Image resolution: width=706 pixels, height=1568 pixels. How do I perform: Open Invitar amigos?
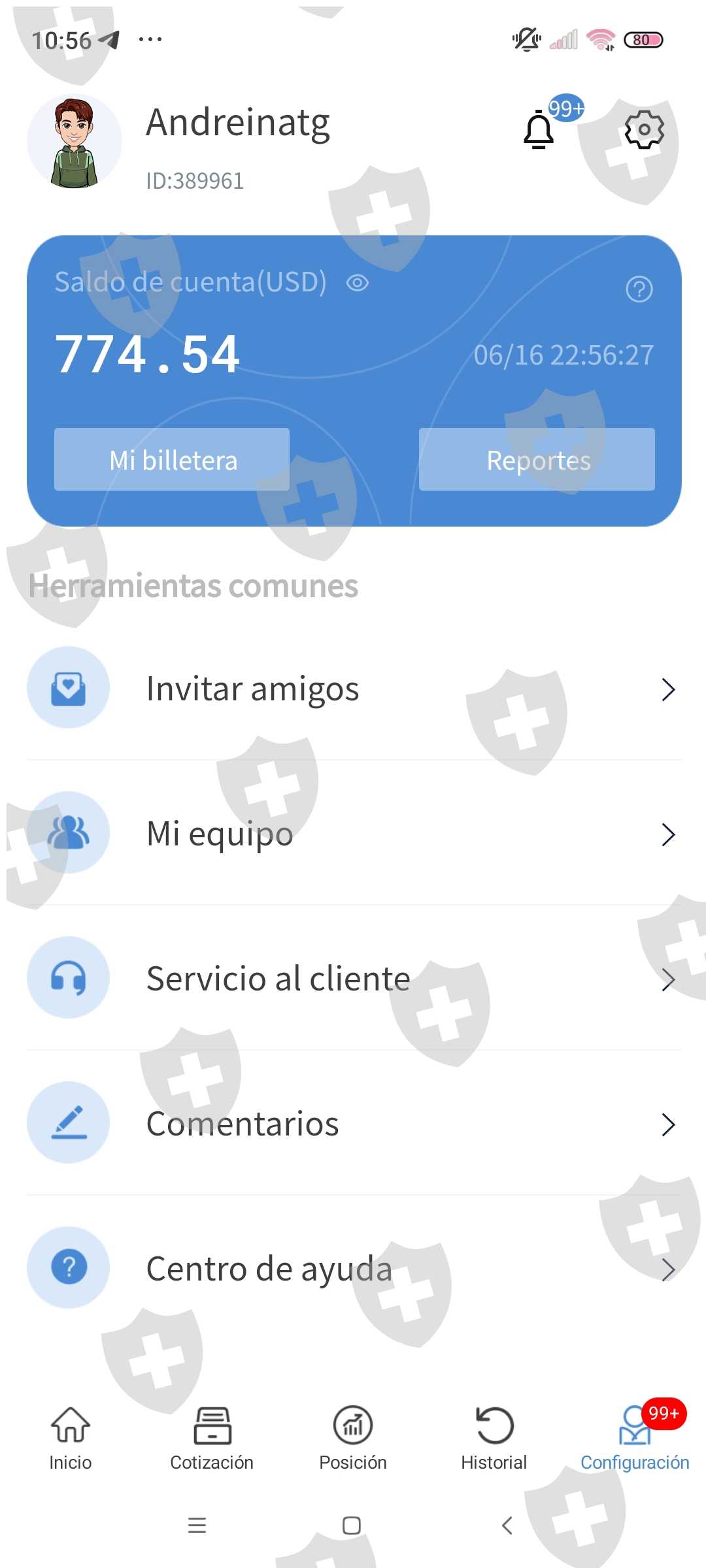(x=353, y=688)
